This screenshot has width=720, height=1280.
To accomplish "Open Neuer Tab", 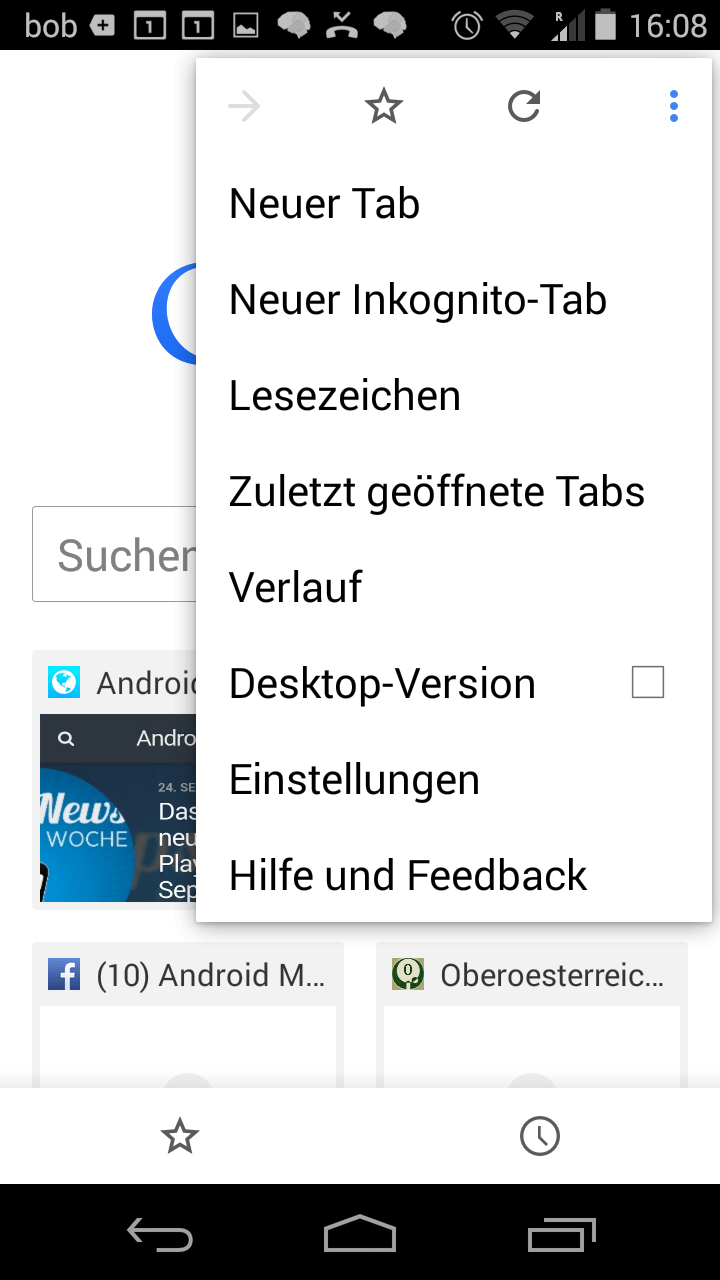I will tap(324, 204).
